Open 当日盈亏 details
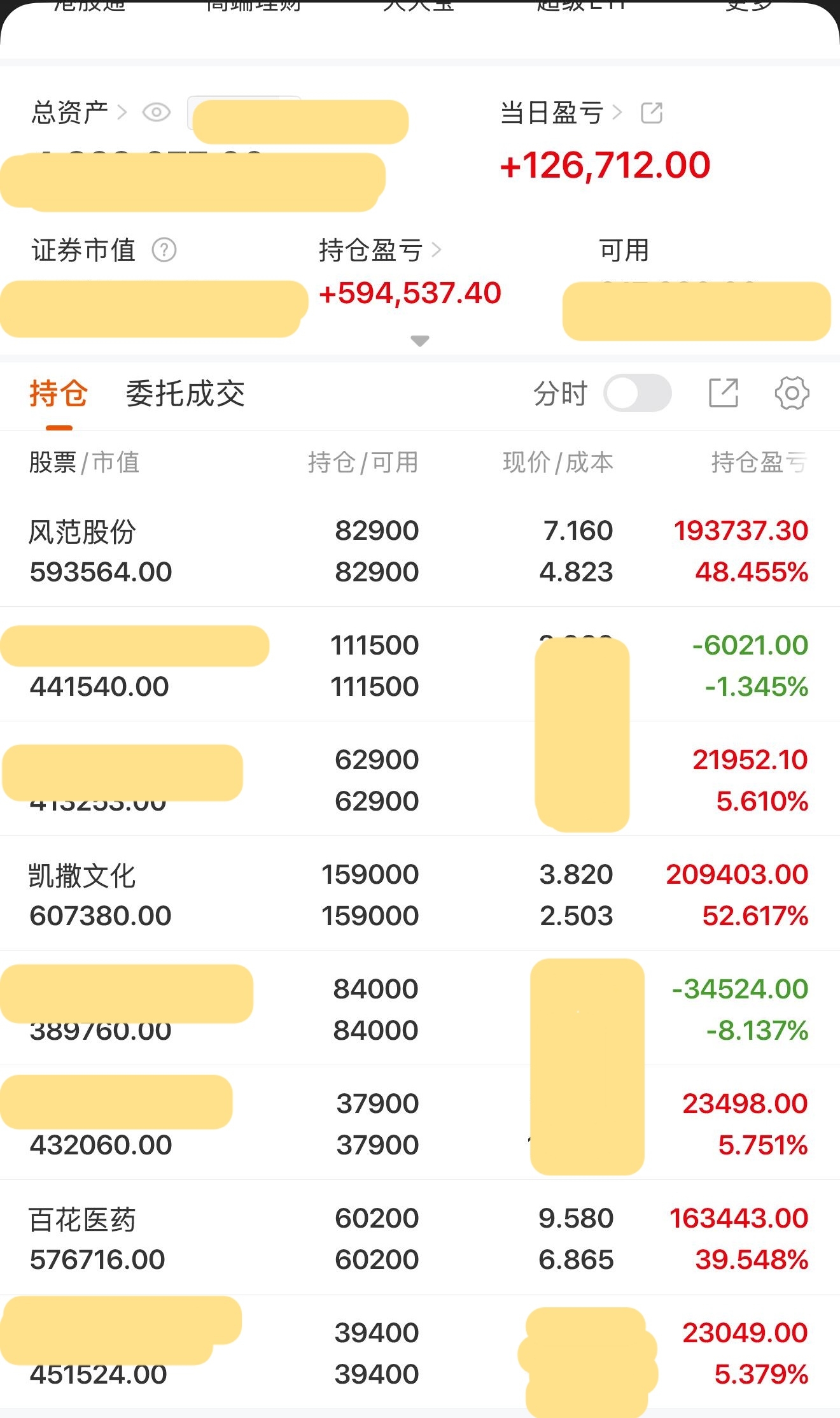This screenshot has width=840, height=1418. pyautogui.click(x=561, y=113)
